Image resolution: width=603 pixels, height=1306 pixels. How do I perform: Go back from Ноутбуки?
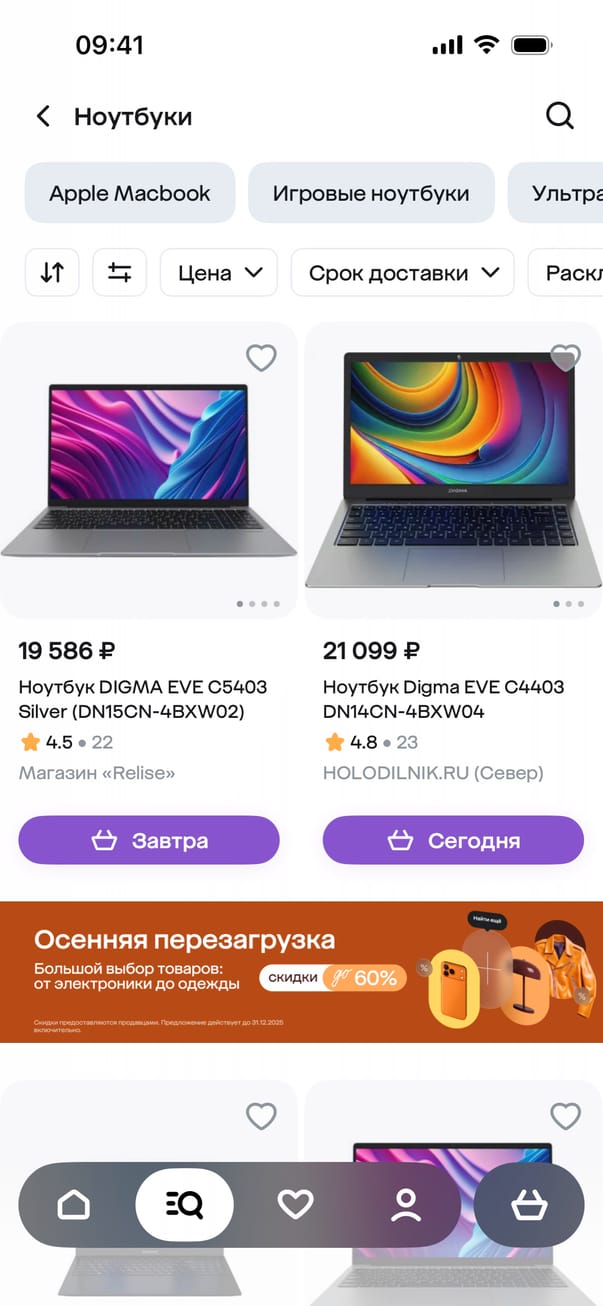43,117
